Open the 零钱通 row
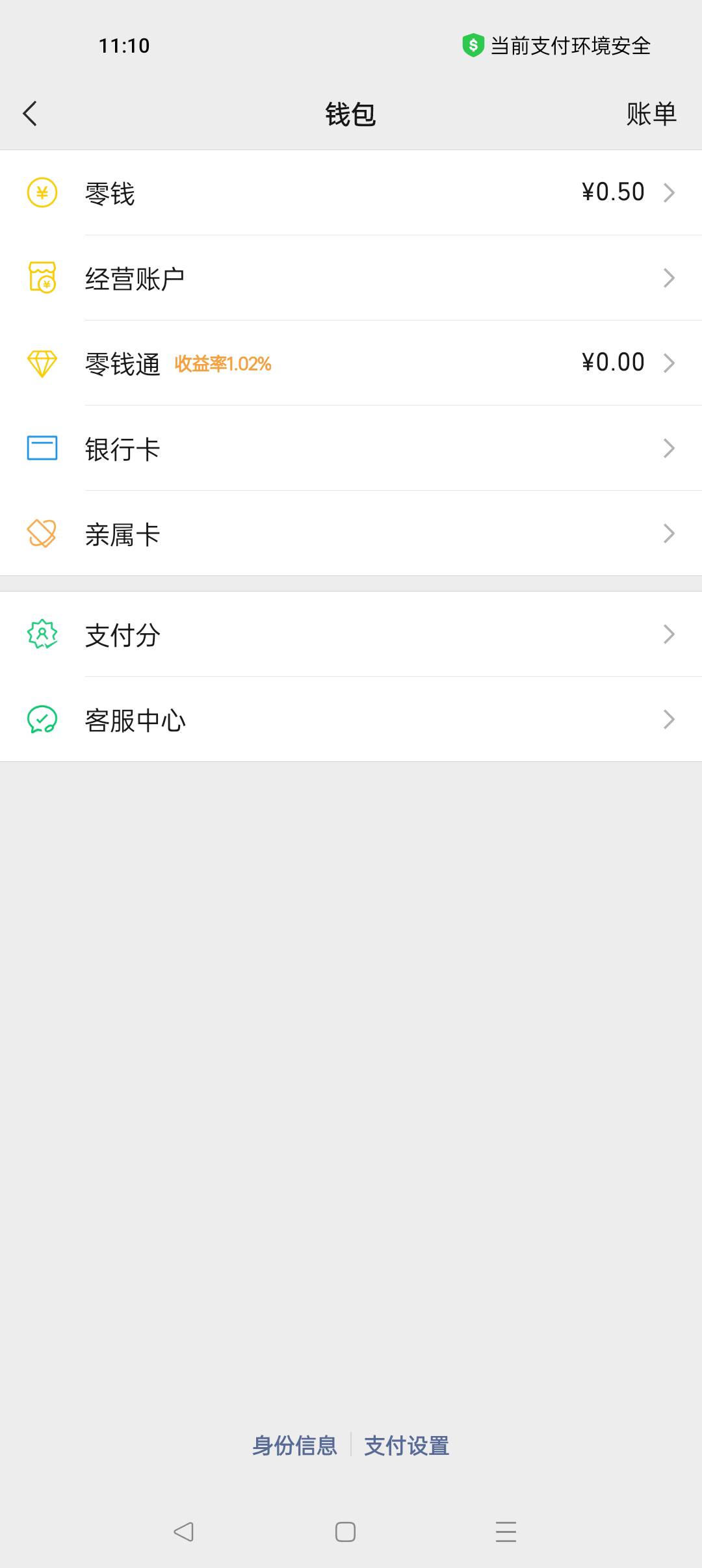702x1568 pixels. [x=351, y=363]
